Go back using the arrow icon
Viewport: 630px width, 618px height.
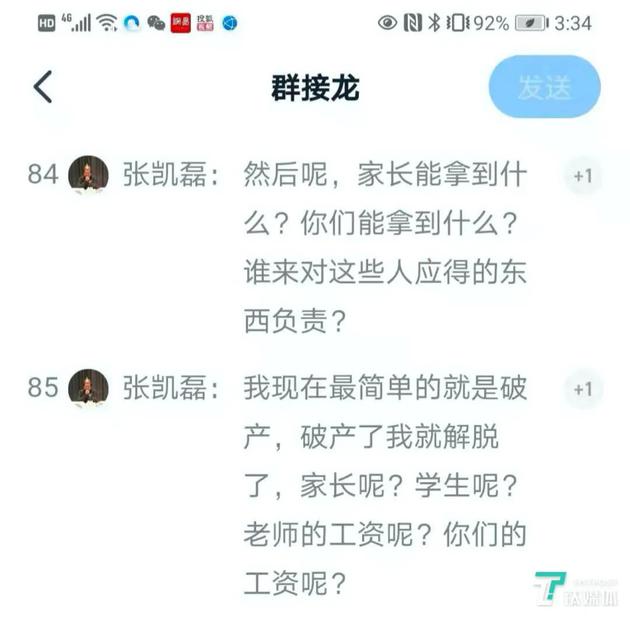42,87
